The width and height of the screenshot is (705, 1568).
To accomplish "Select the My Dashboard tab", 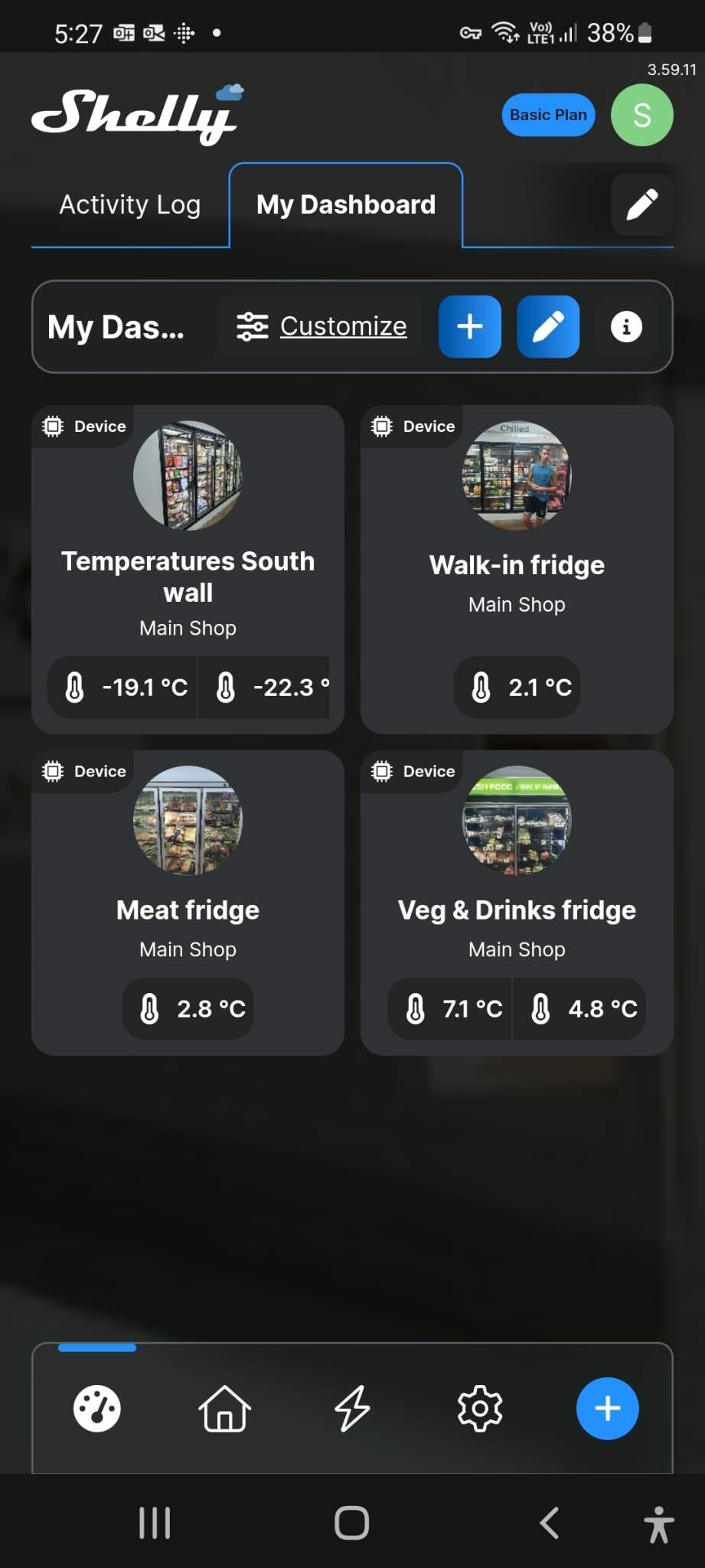I will pos(346,204).
